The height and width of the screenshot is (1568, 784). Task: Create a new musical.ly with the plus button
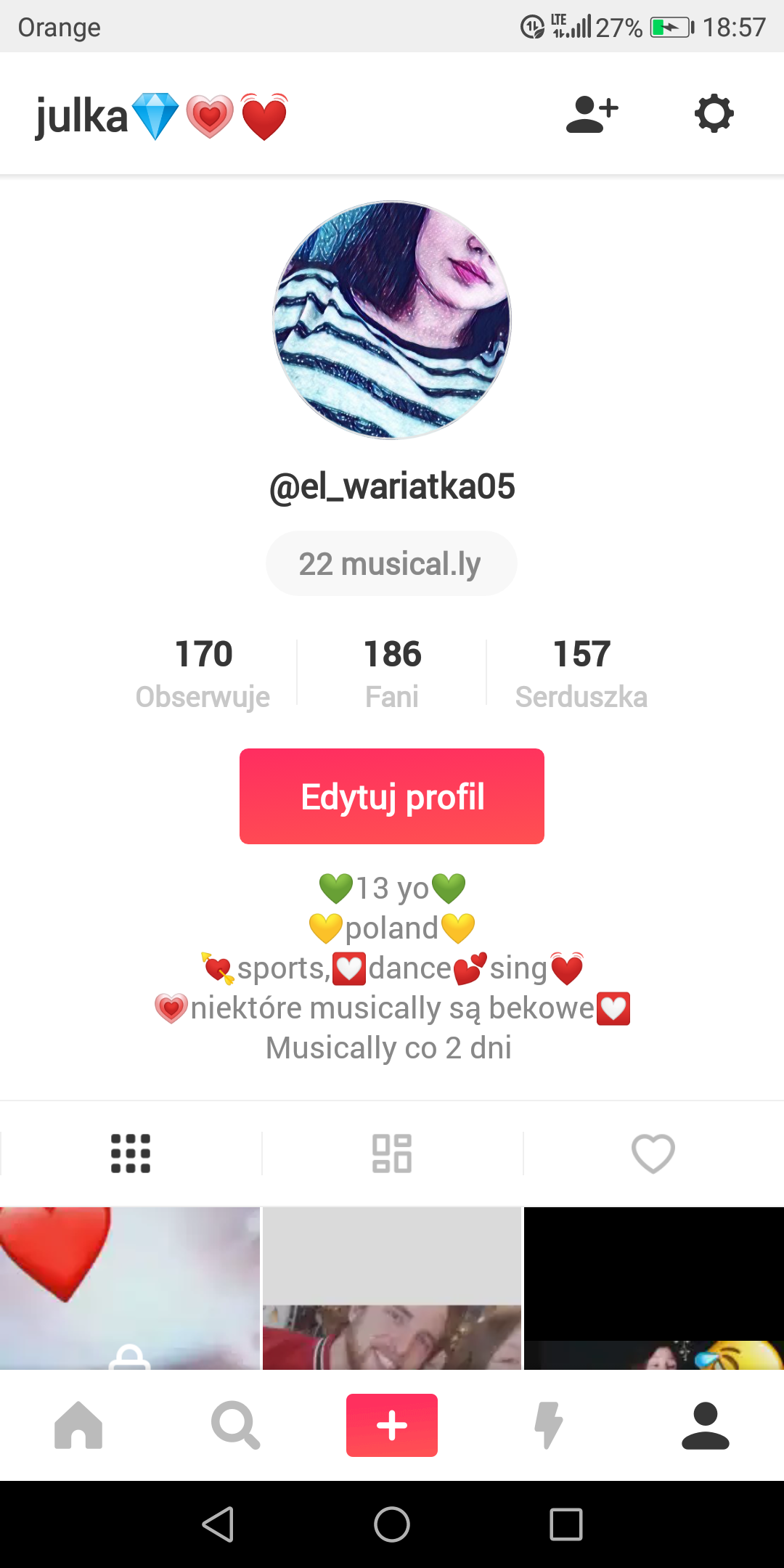(x=392, y=1425)
